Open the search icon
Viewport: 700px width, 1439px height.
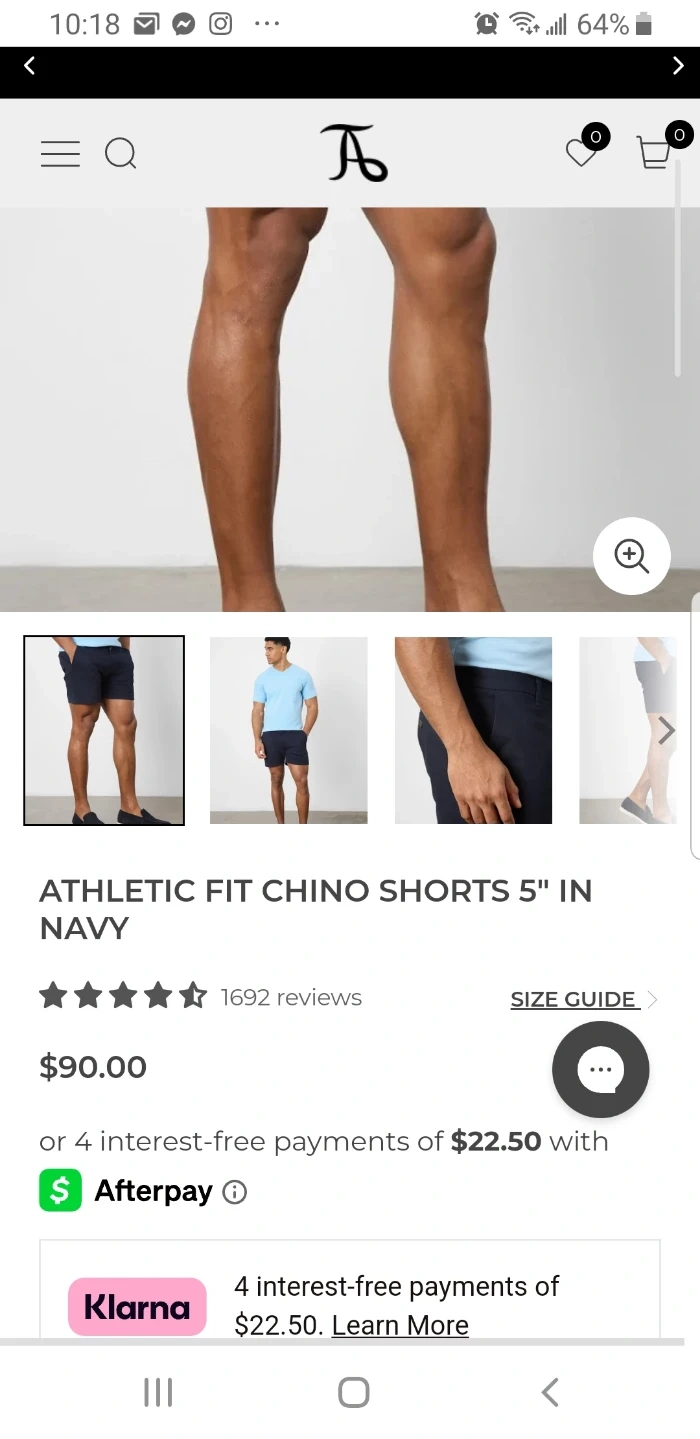point(120,153)
